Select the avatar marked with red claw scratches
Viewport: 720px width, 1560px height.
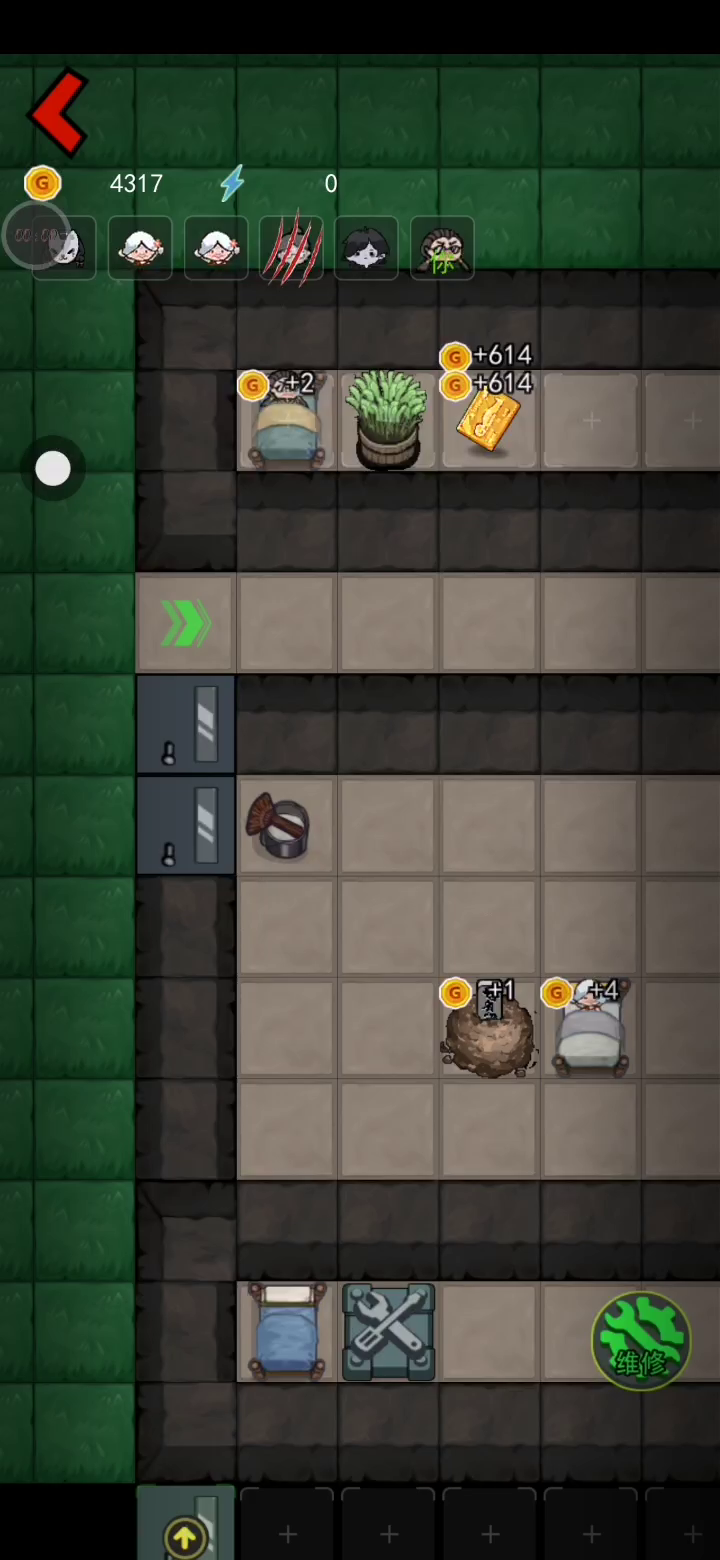click(x=291, y=247)
